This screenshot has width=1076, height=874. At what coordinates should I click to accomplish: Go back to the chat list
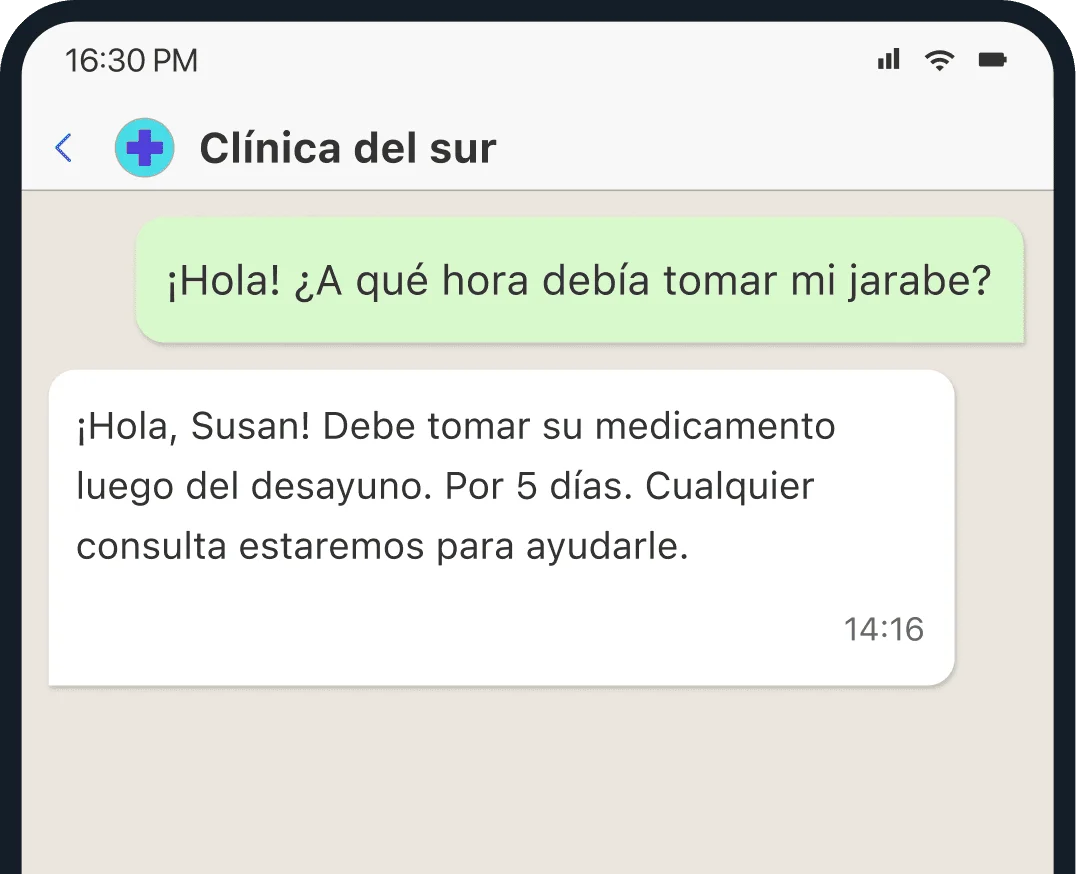(x=64, y=148)
